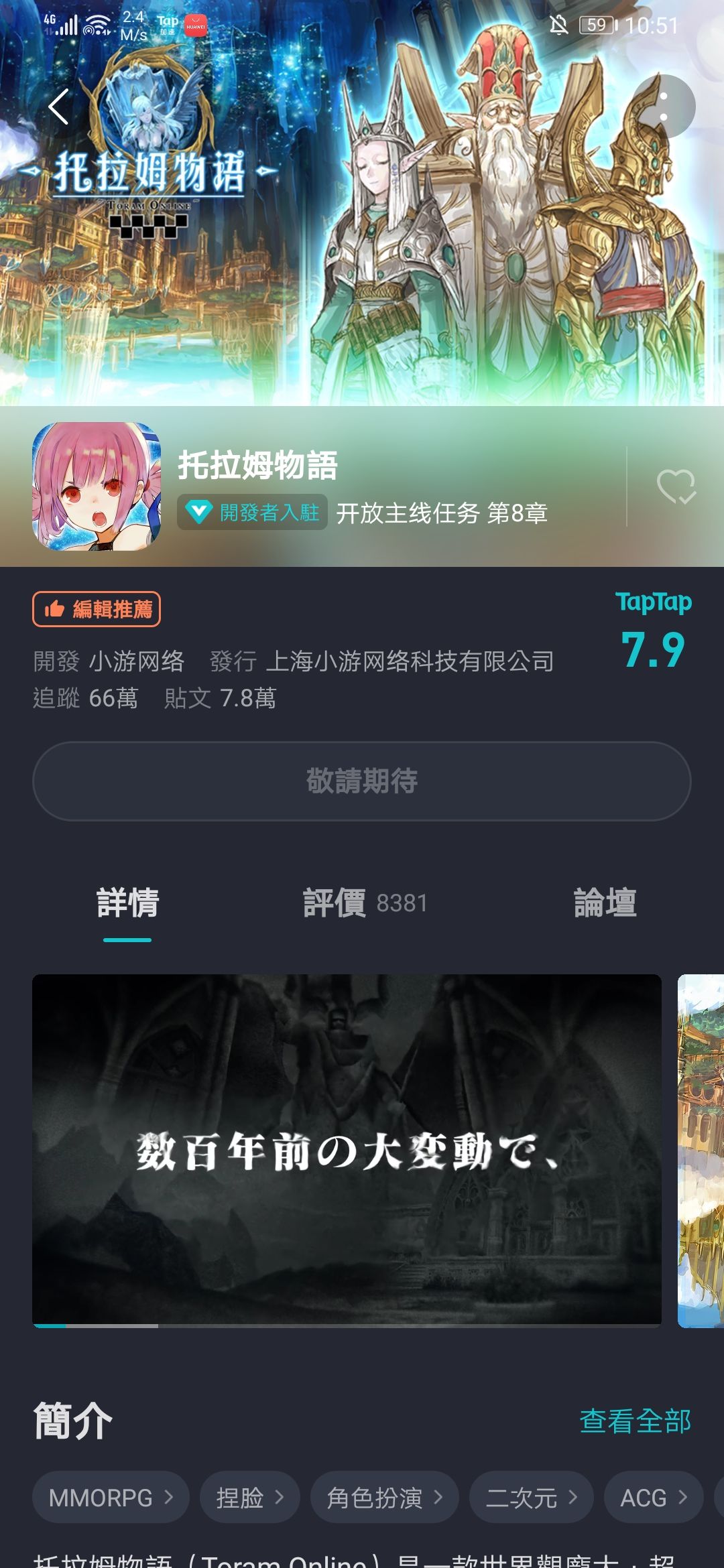Open the 捏脸 tag

click(x=249, y=1497)
